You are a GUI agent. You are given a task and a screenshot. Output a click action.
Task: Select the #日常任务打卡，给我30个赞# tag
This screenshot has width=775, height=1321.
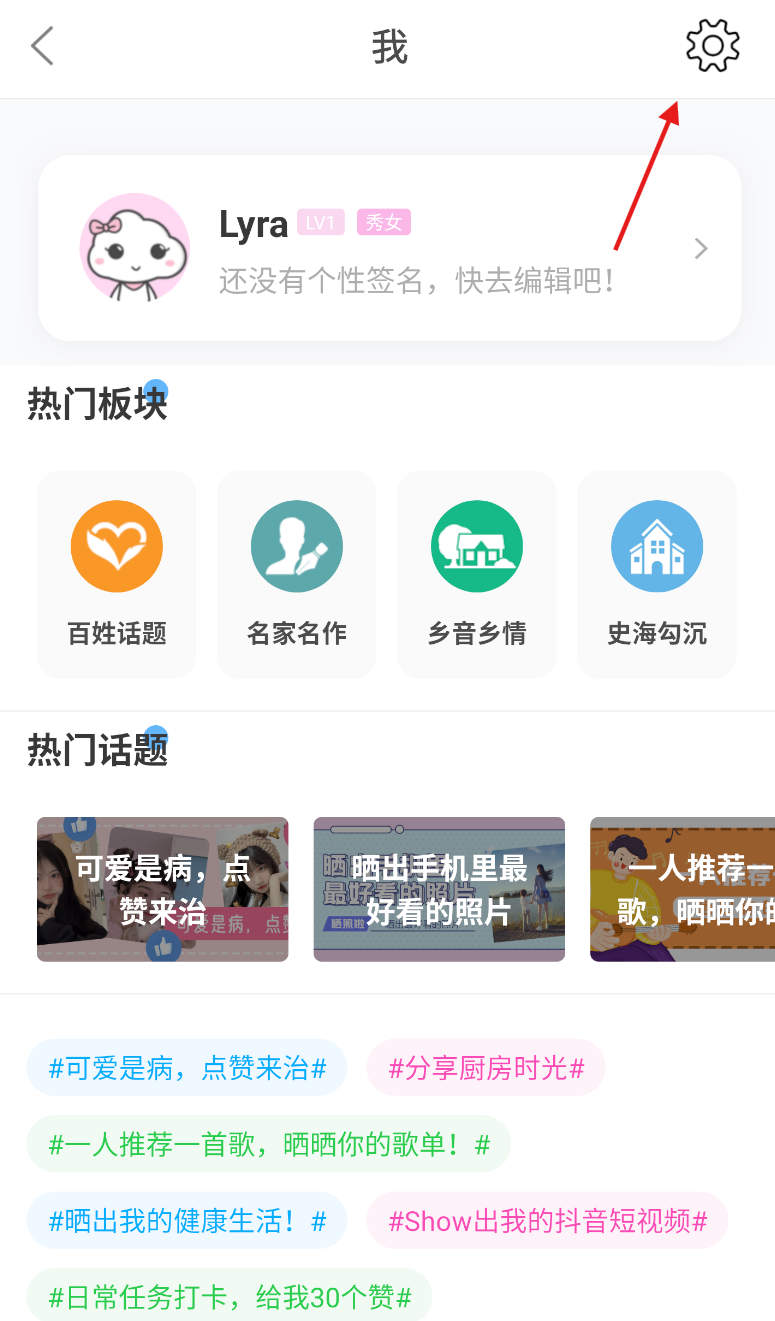click(230, 1297)
